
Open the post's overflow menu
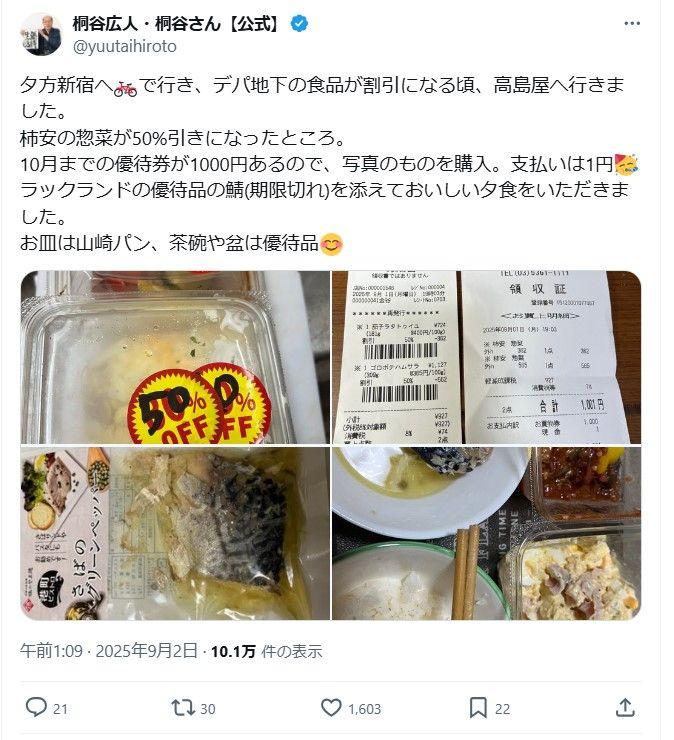tap(631, 23)
